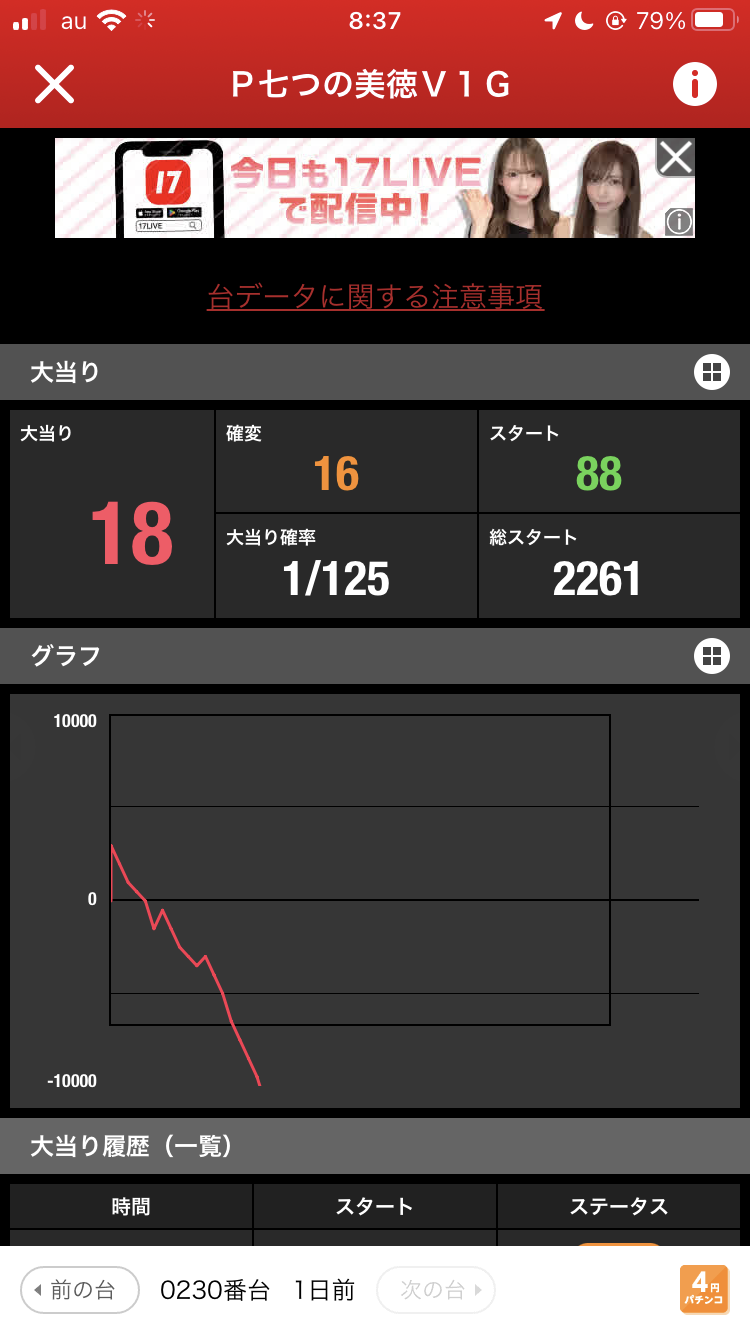This screenshot has height=1334, width=750.
Task: Close the P七つの美徳V1G data page
Action: [x=55, y=85]
